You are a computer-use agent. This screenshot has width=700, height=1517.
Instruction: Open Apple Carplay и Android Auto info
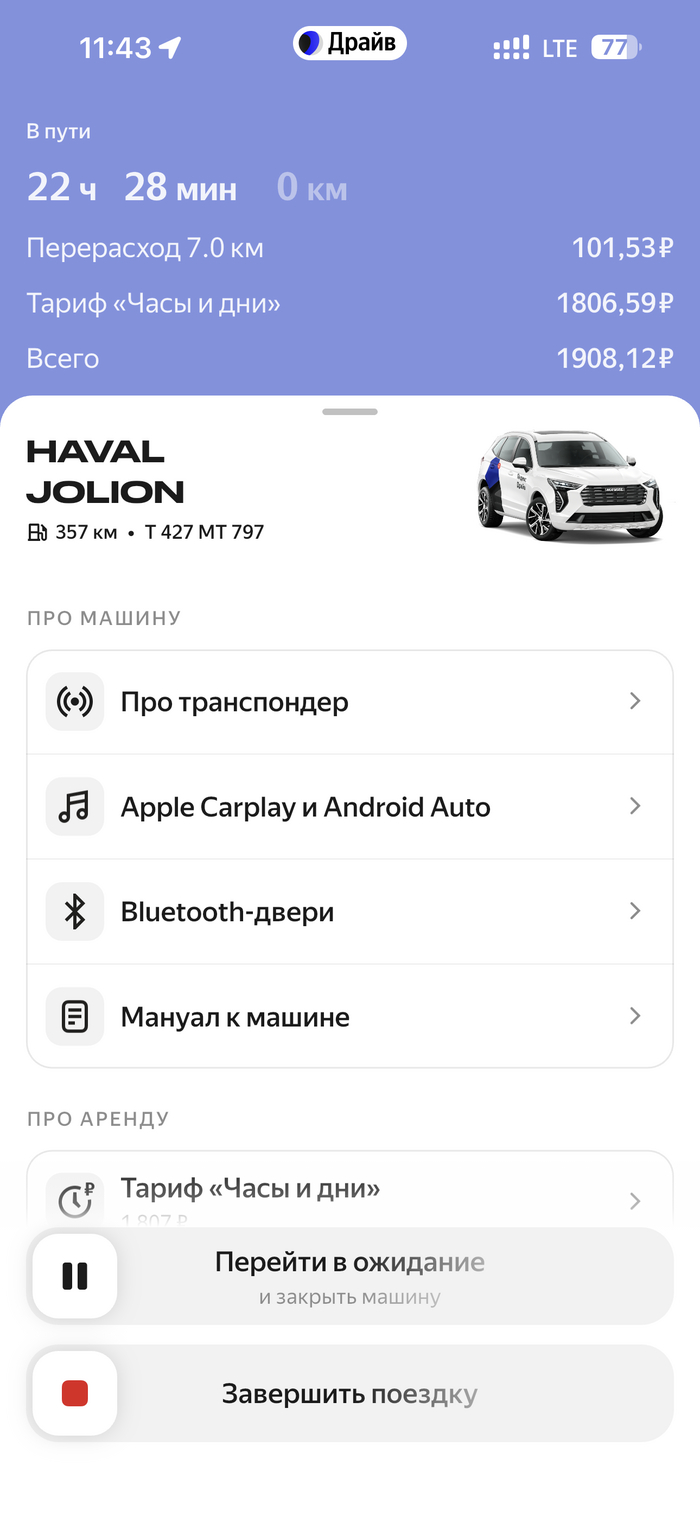click(349, 807)
